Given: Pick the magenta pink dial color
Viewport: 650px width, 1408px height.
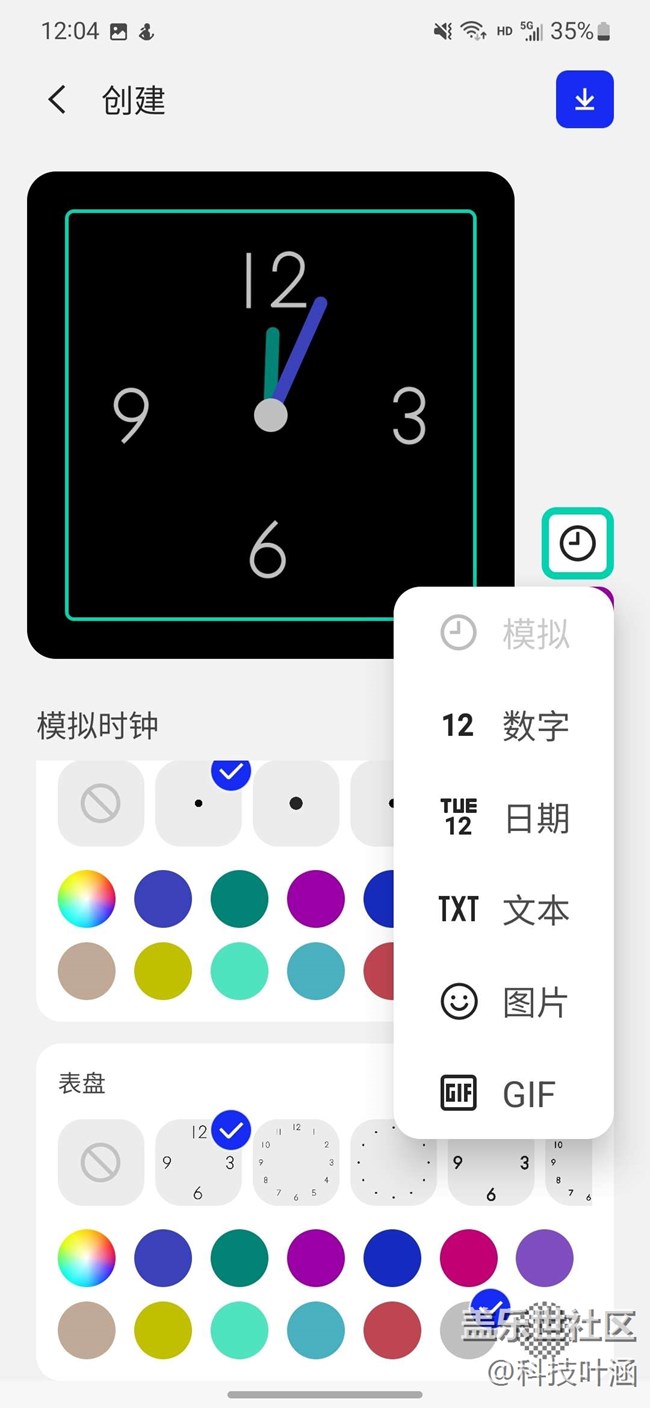Looking at the screenshot, I should point(468,1257).
